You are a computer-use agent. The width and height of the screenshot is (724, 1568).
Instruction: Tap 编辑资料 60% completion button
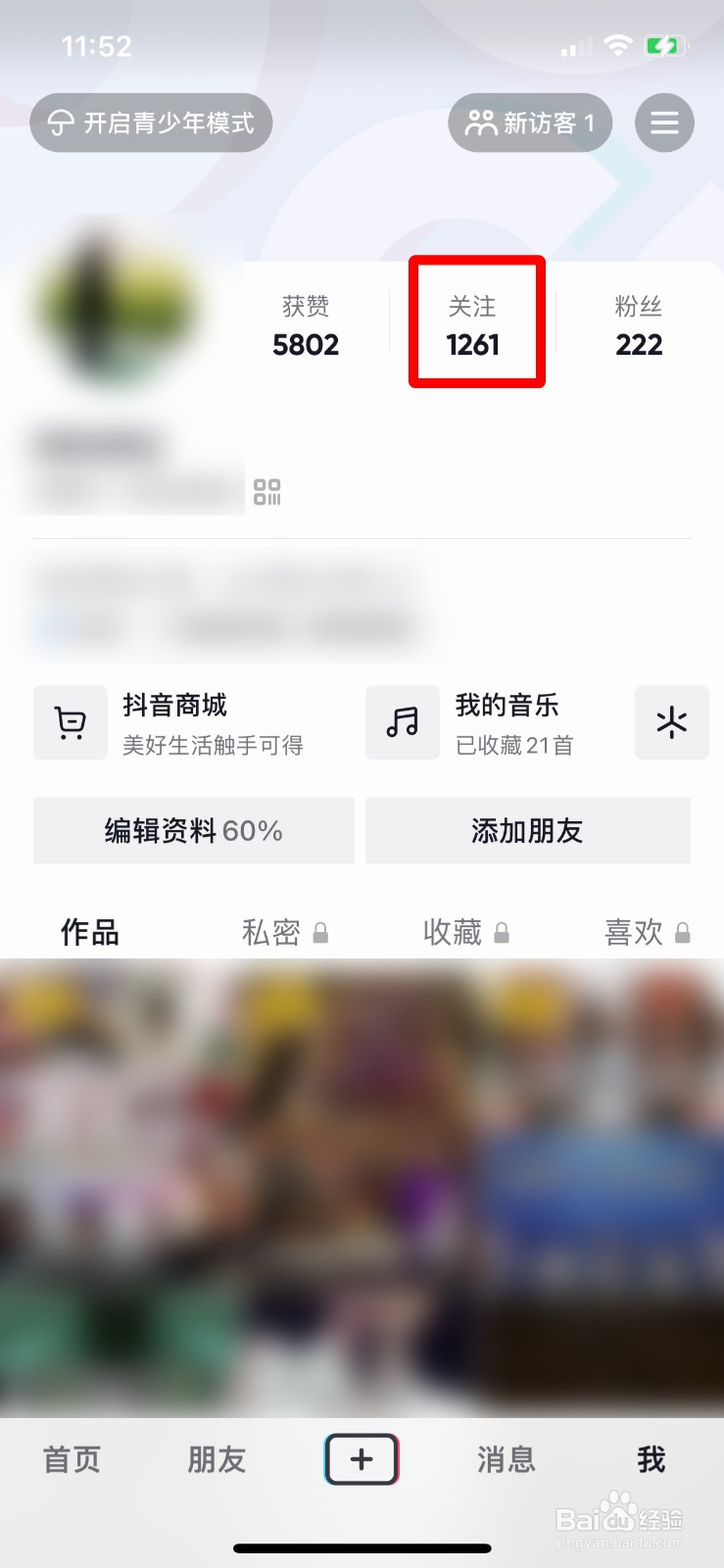(192, 830)
